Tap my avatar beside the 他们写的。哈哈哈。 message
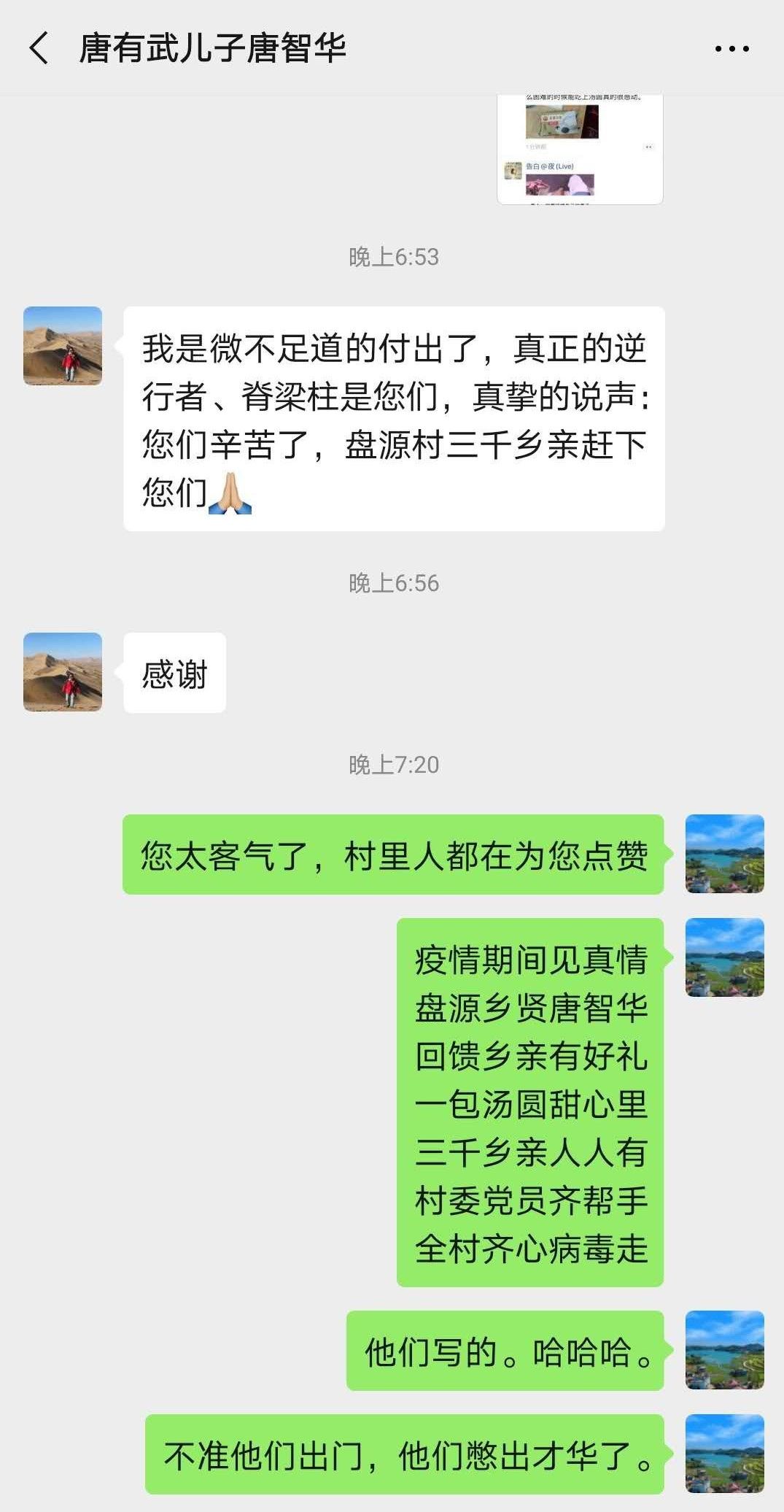Image resolution: width=784 pixels, height=1512 pixels. pyautogui.click(x=724, y=1350)
